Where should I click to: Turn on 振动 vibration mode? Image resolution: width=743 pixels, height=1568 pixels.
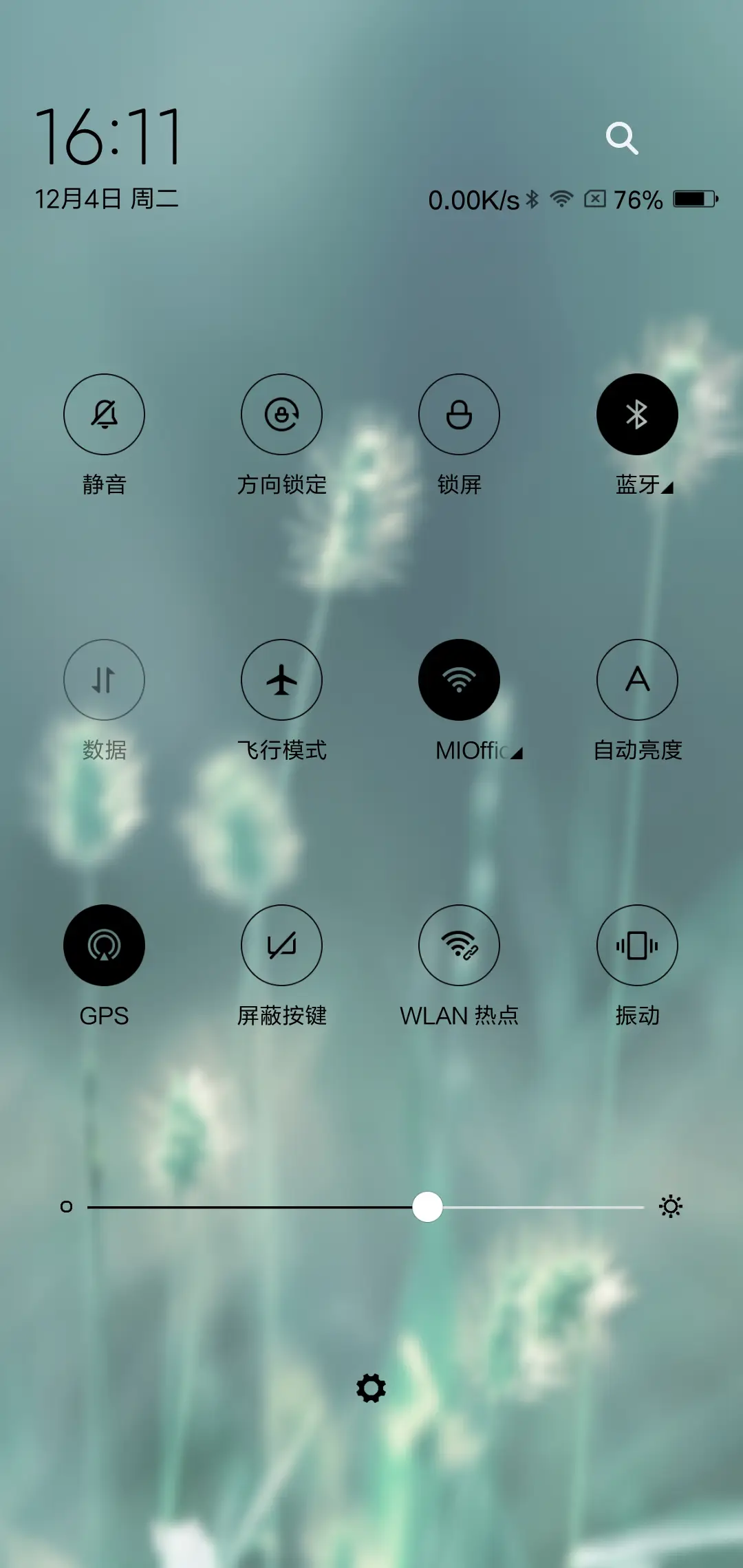click(x=637, y=946)
